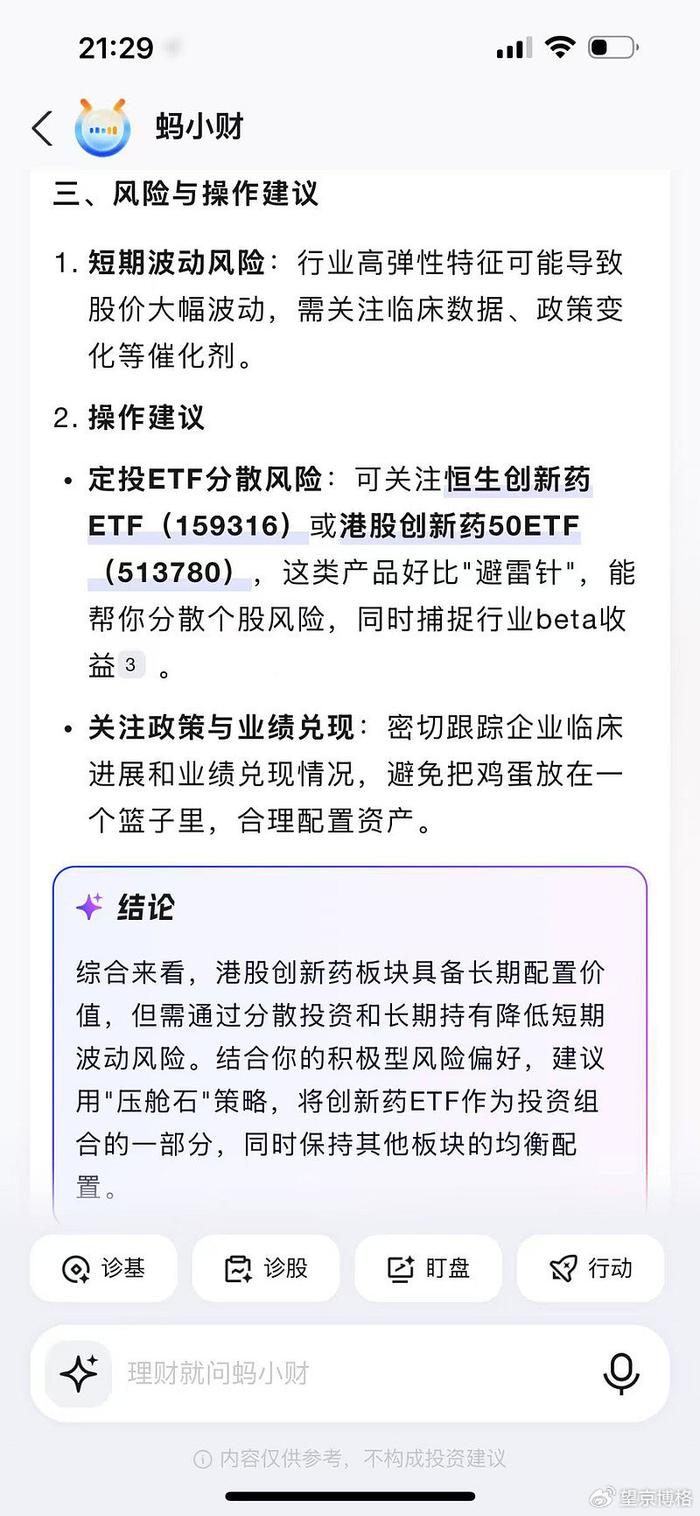Open the 港股创新药50ETF（513780）link
This screenshot has width=700, height=1516.
point(340,549)
